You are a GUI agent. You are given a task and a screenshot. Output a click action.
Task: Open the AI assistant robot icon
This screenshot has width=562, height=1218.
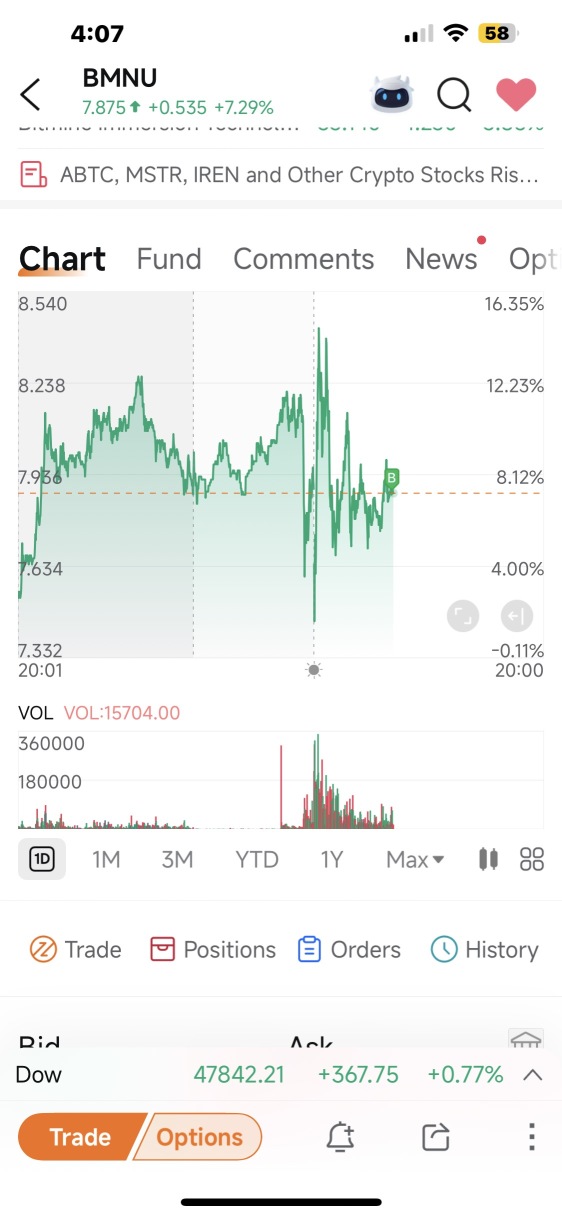pos(391,95)
